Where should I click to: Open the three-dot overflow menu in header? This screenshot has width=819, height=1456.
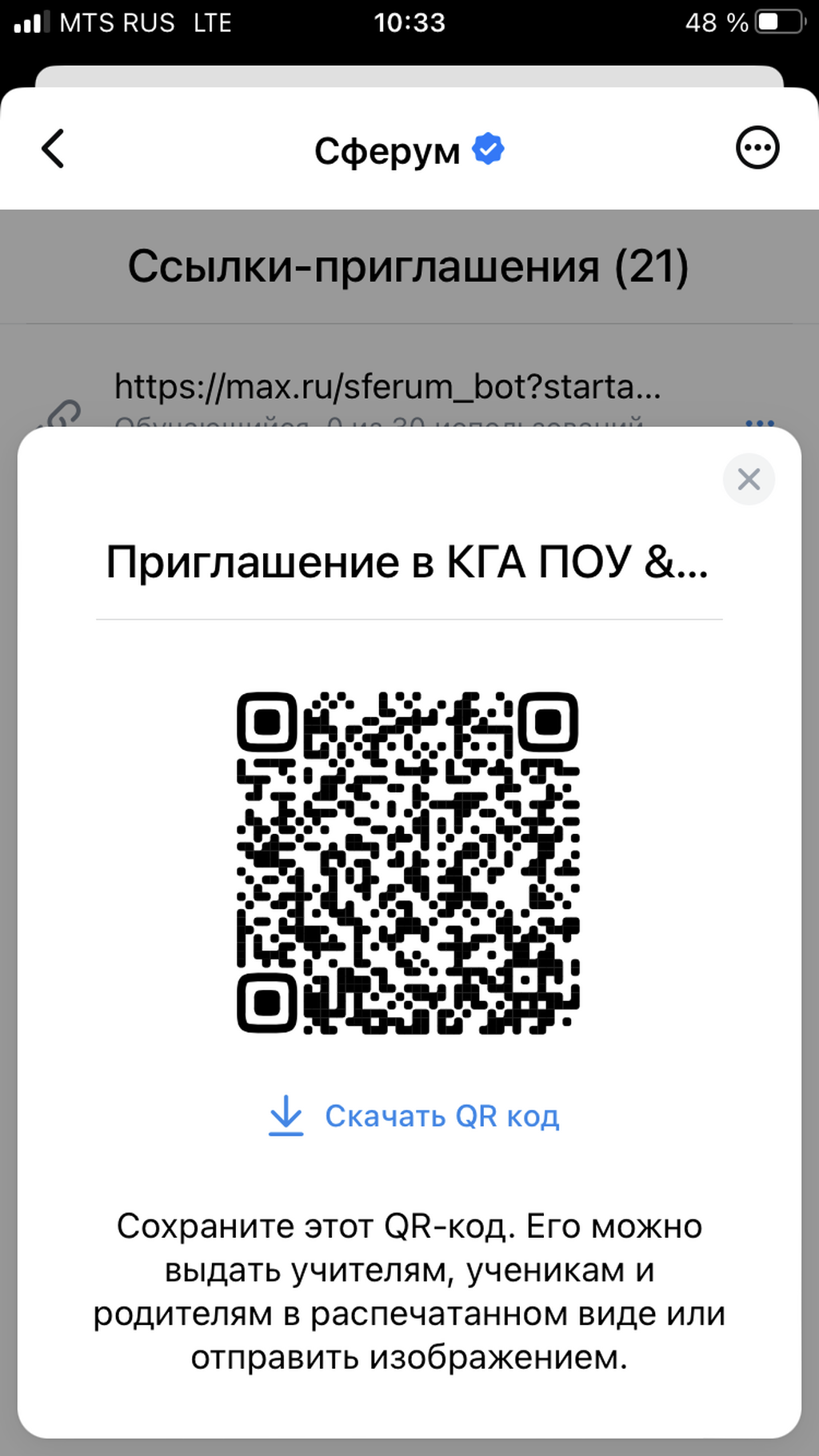757,148
